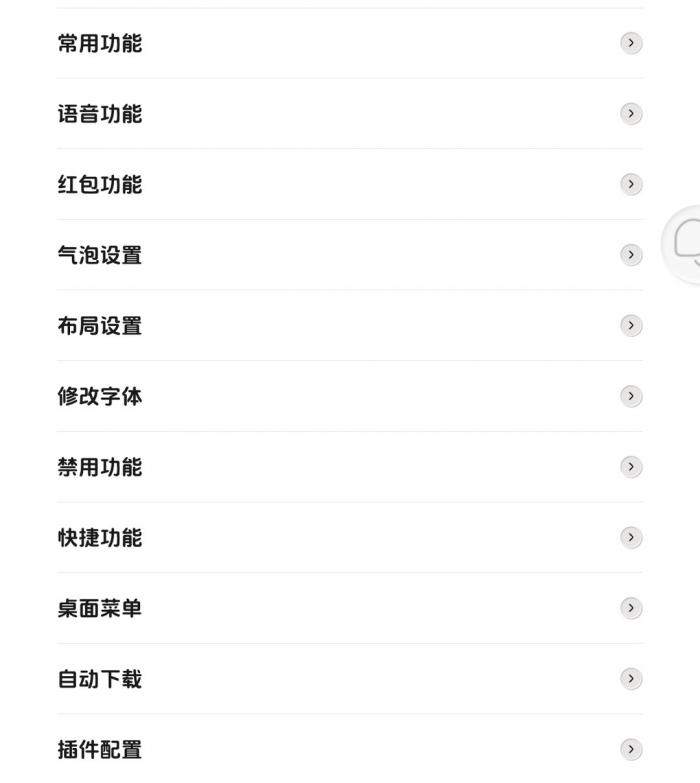Open 桌面菜单 settings
This screenshot has height=783, width=700.
pyautogui.click(x=349, y=608)
